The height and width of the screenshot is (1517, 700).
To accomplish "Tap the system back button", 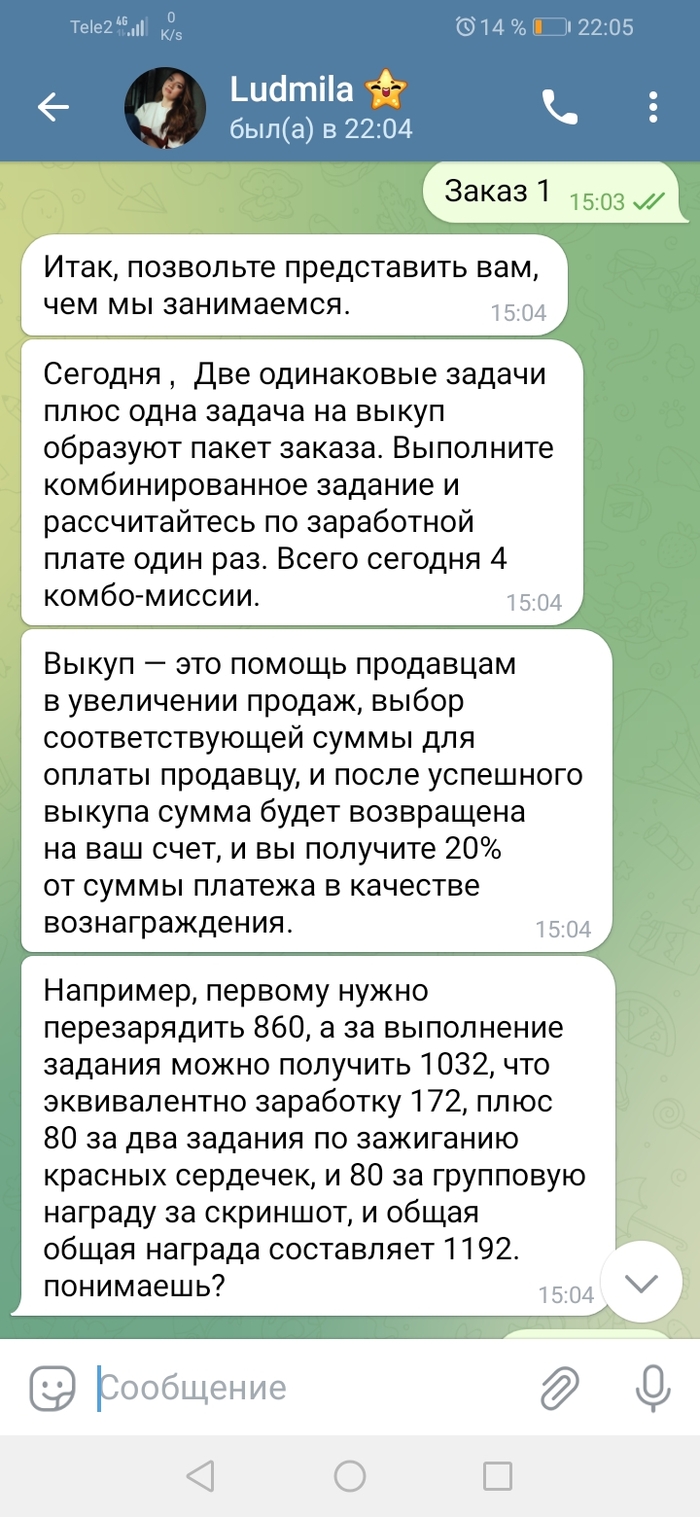I will click(201, 1475).
